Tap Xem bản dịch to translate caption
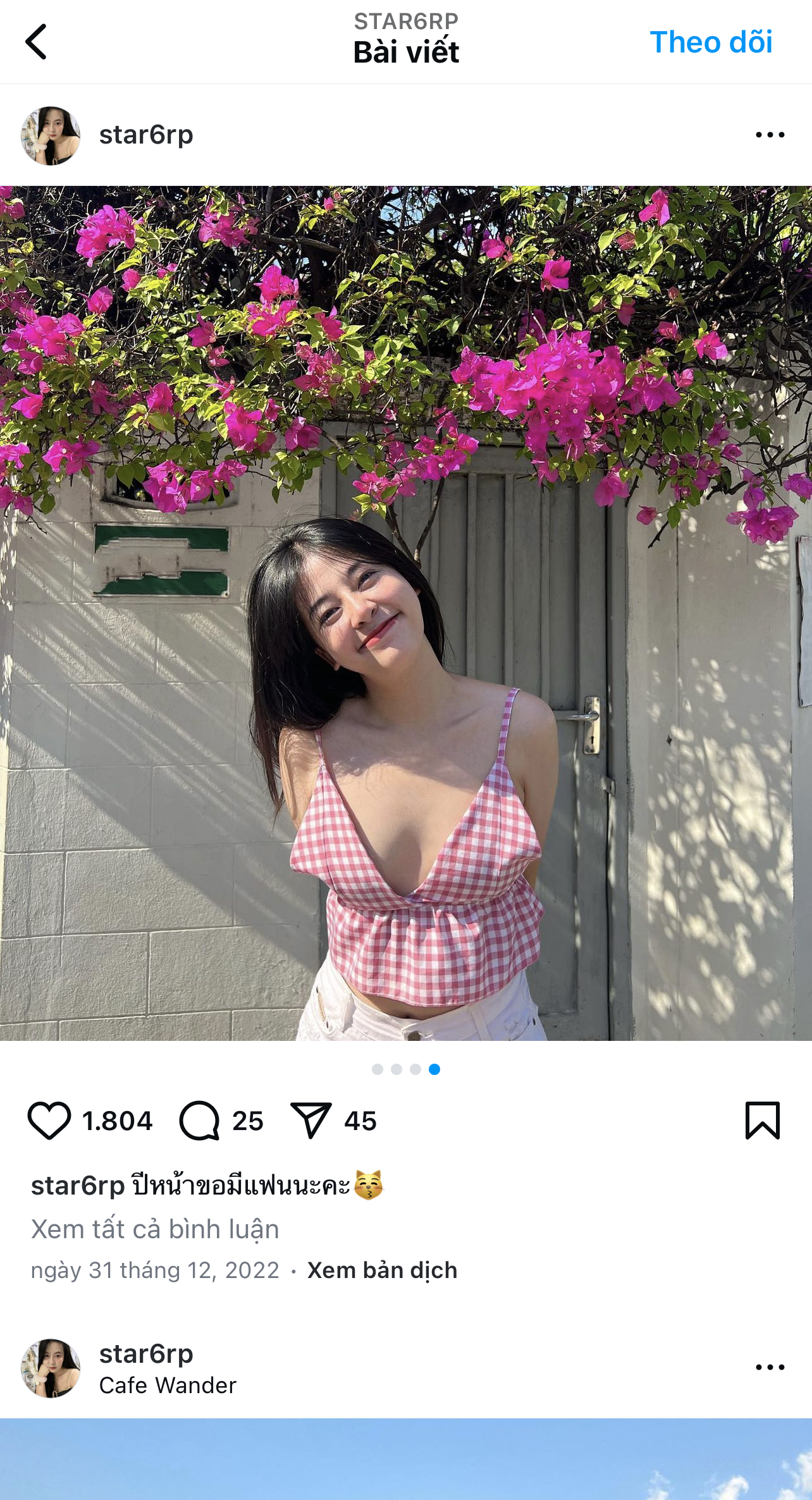This screenshot has width=812, height=1500. pos(382,1270)
